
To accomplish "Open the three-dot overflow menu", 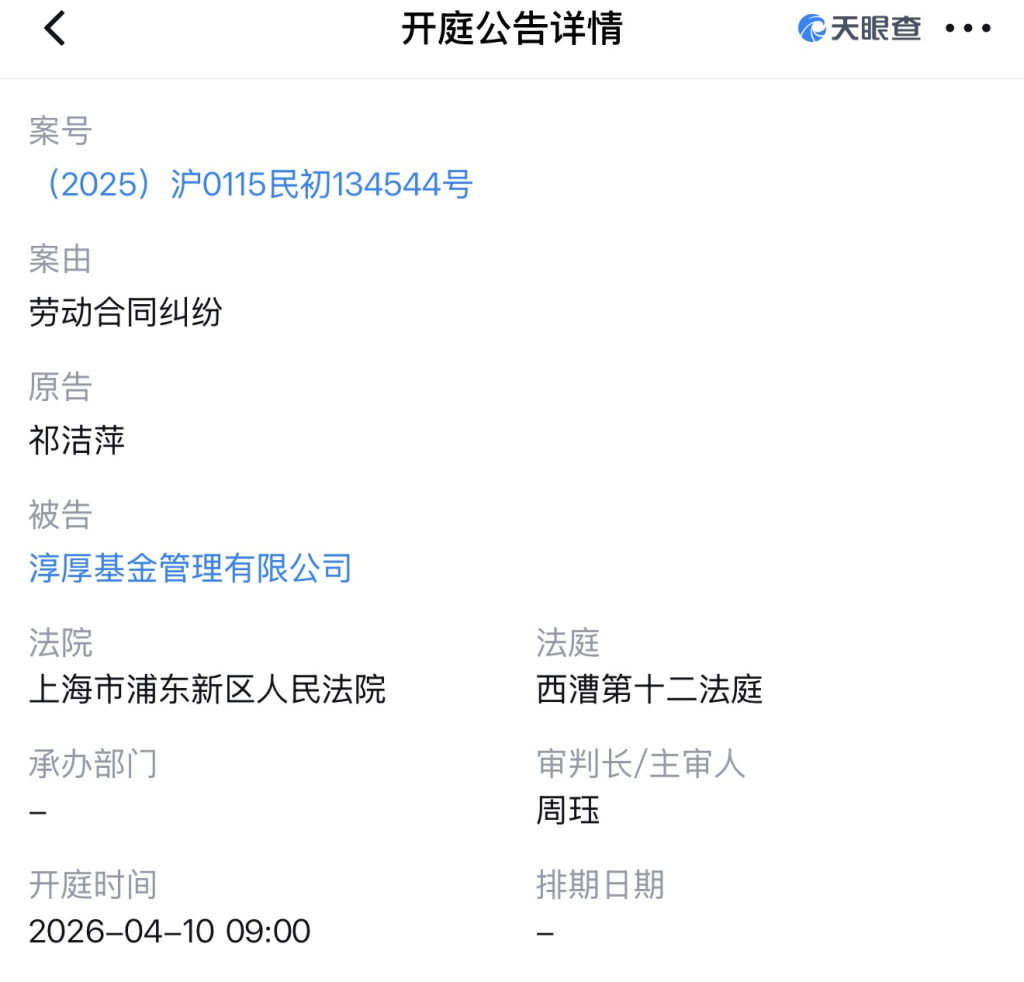I will (x=968, y=29).
